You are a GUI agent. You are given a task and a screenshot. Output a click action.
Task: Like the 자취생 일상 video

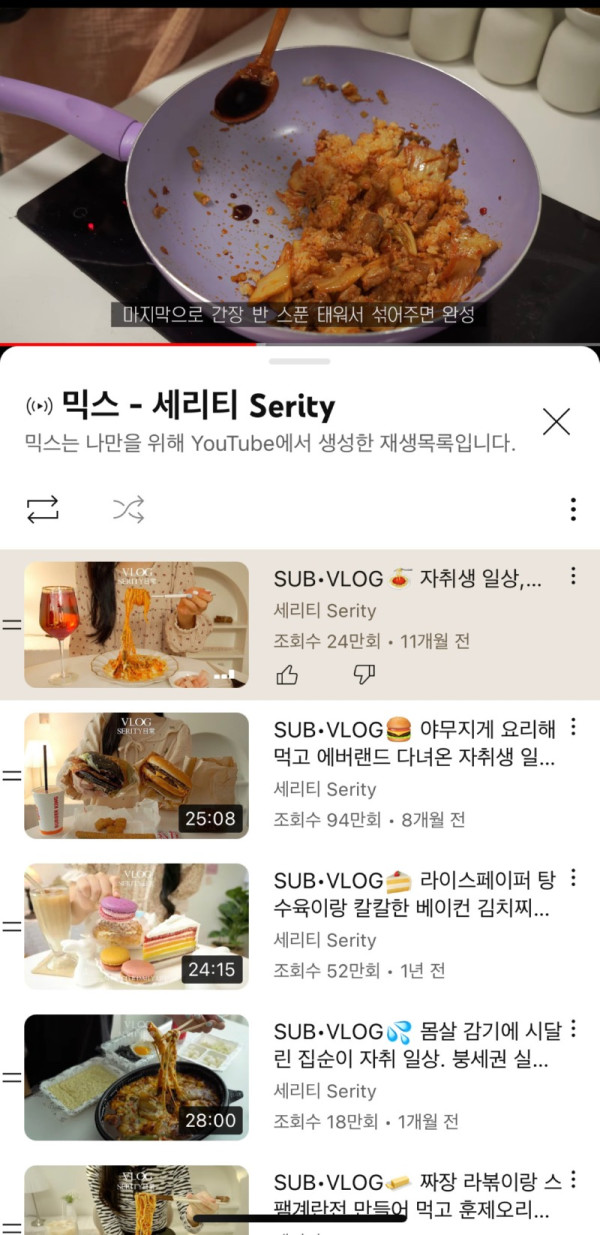(288, 675)
